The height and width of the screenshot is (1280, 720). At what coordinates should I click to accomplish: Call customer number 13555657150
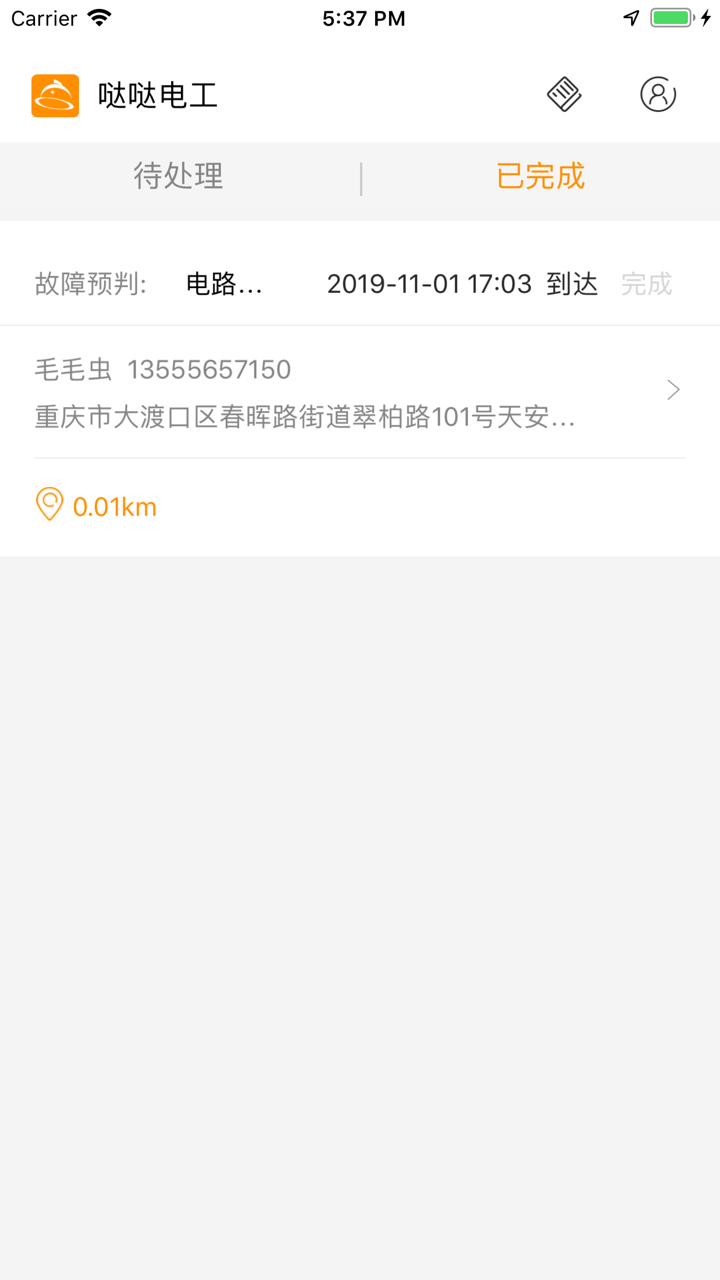209,369
